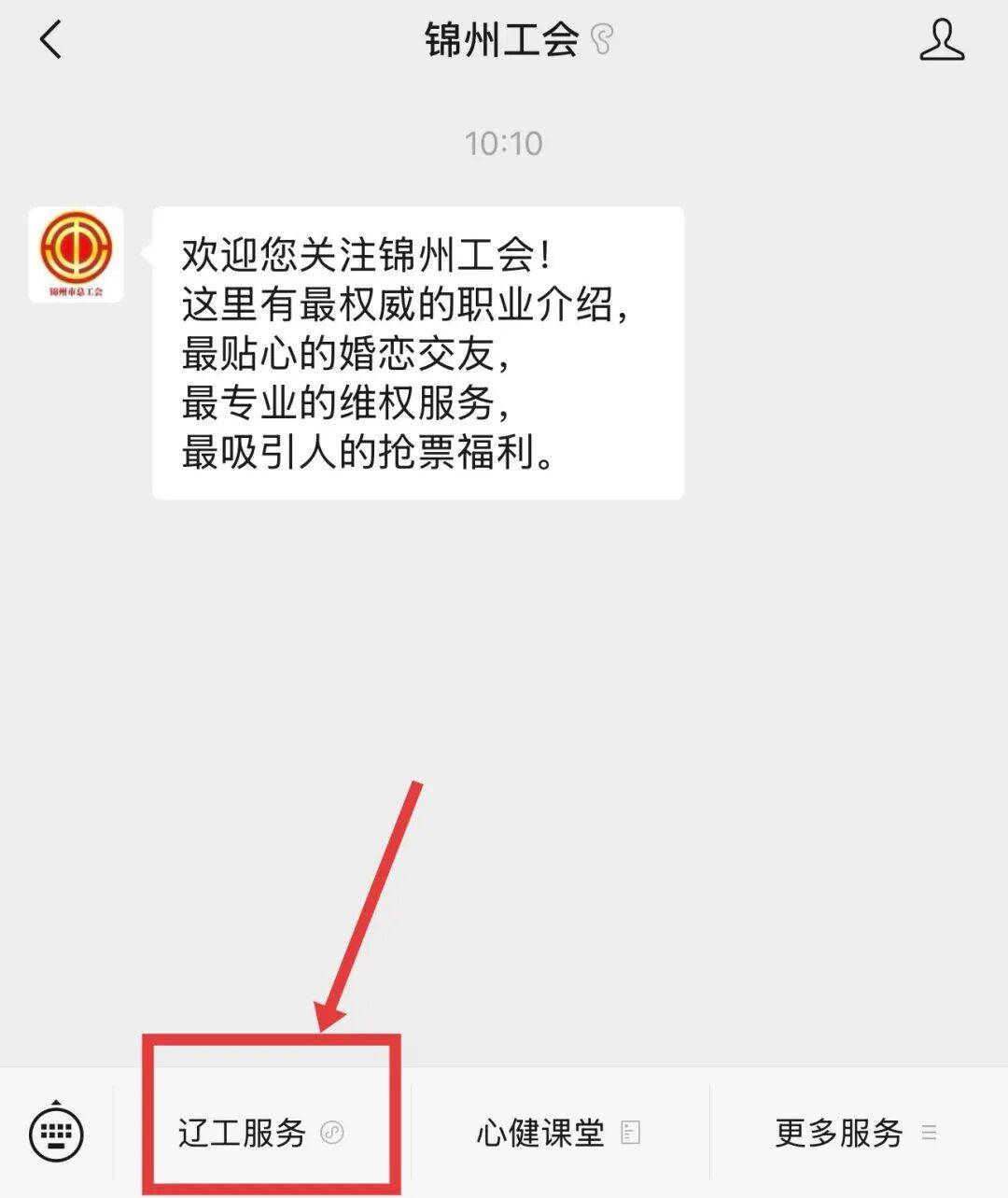The image size is (1008, 1198).
Task: Open the 心健课堂 menu
Action: click(x=558, y=1134)
